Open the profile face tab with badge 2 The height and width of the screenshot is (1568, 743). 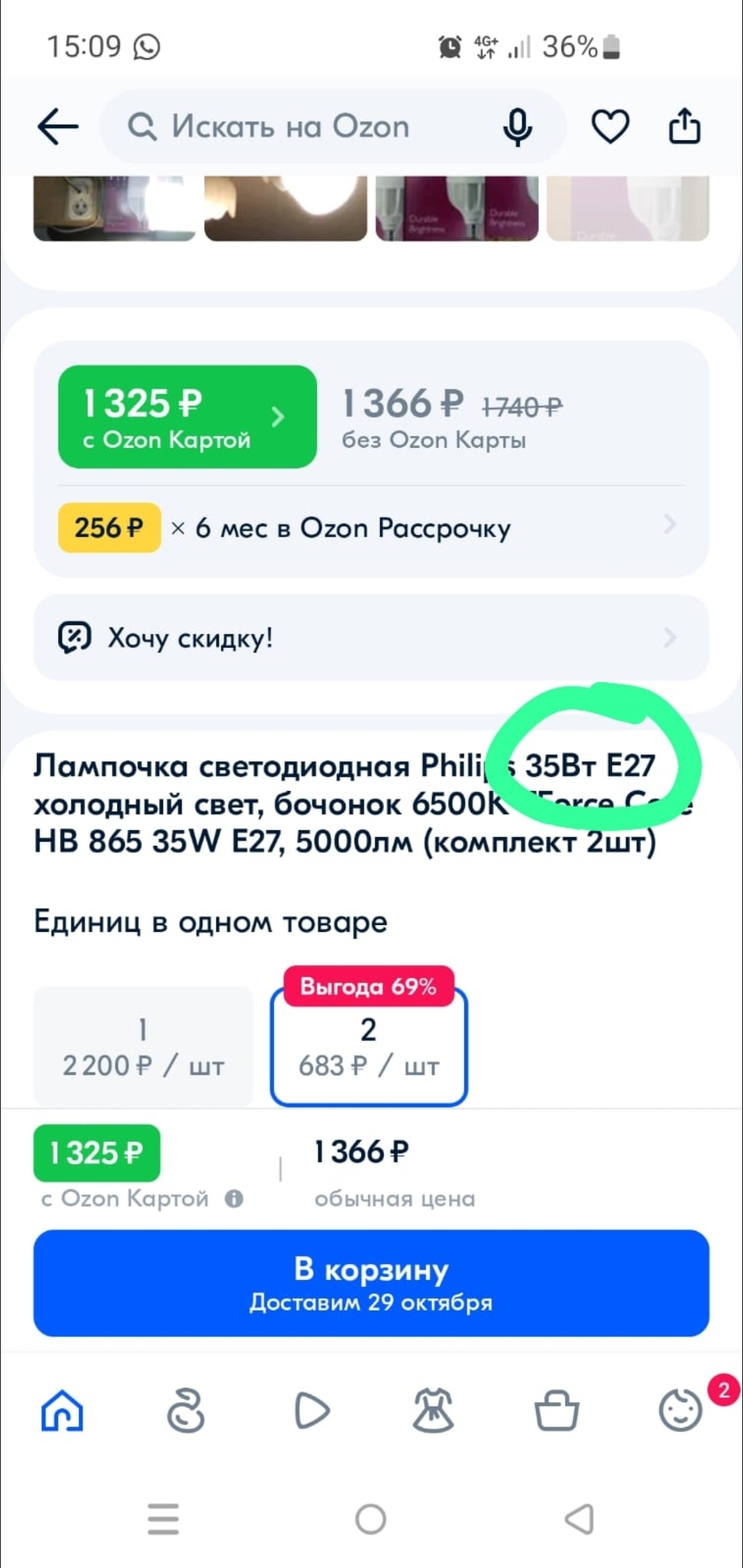pos(680,1410)
